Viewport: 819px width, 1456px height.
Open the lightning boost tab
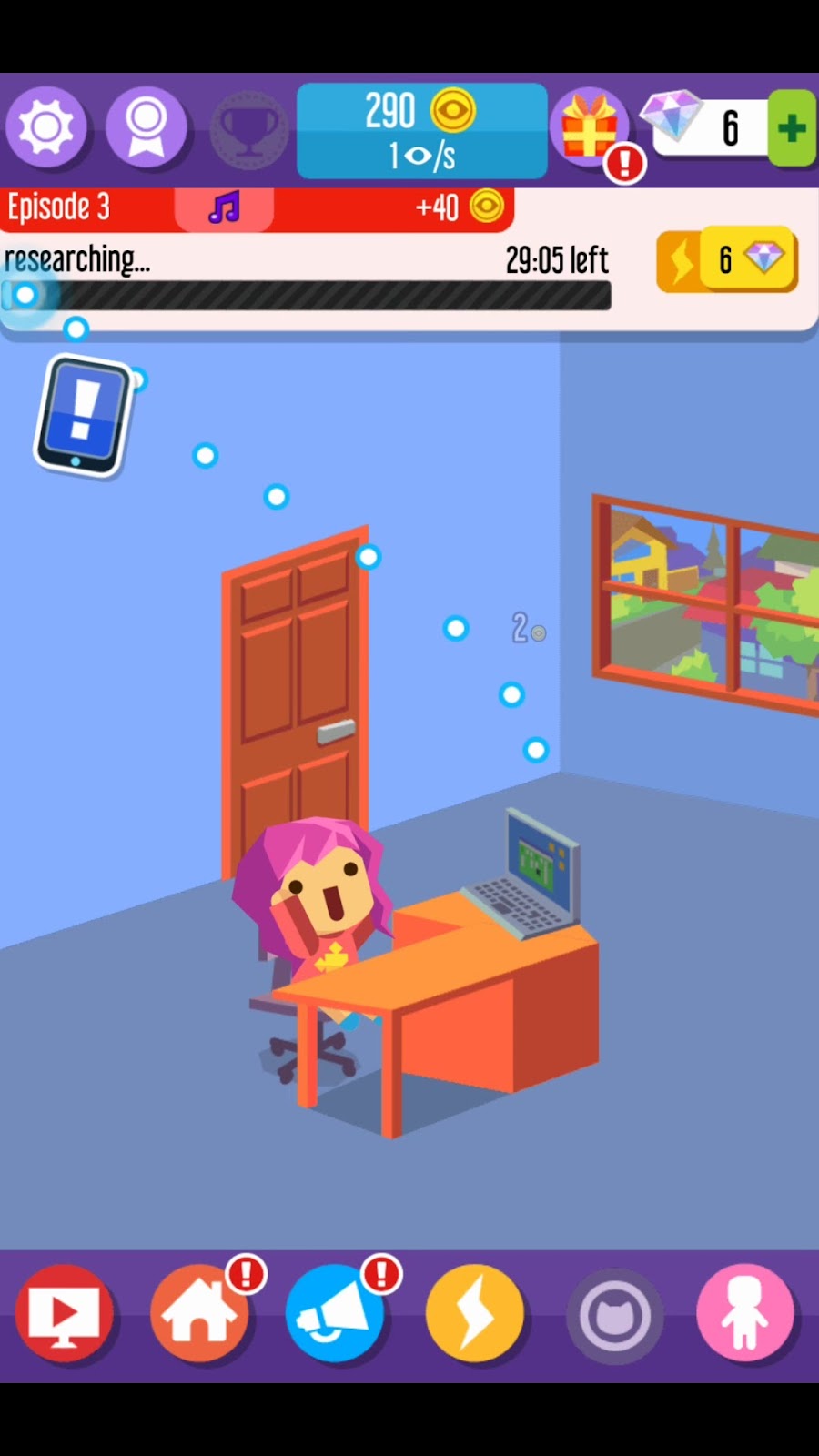[475, 1315]
